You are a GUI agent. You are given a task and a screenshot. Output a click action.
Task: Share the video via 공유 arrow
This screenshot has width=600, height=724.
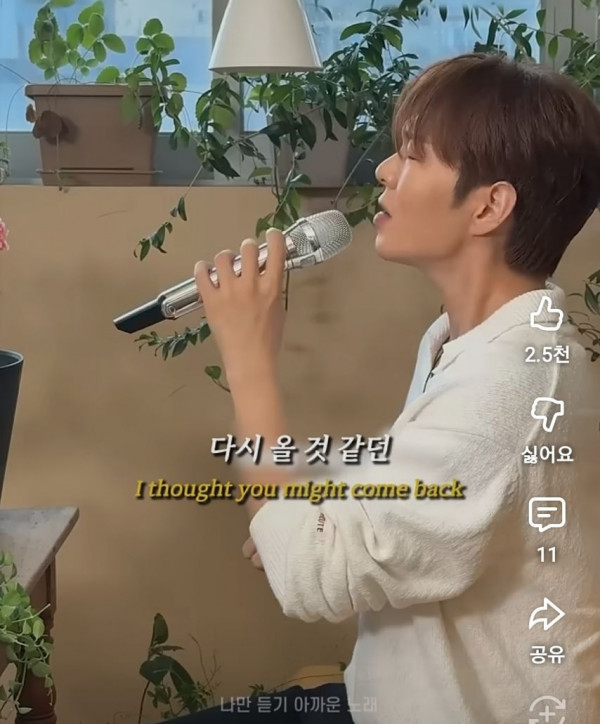pos(546,614)
